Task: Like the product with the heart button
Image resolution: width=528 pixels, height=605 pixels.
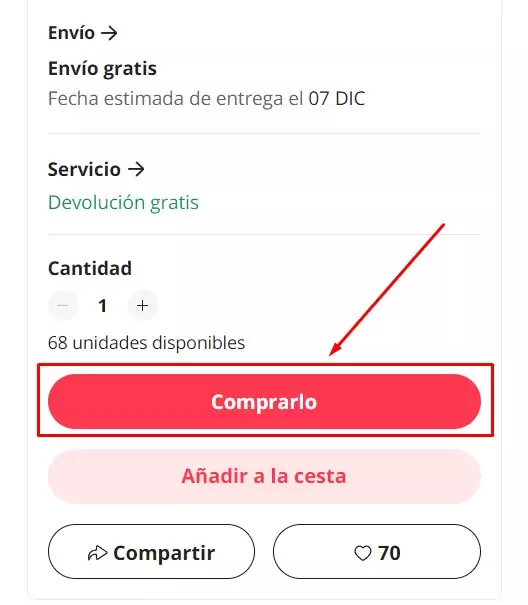Action: [377, 552]
